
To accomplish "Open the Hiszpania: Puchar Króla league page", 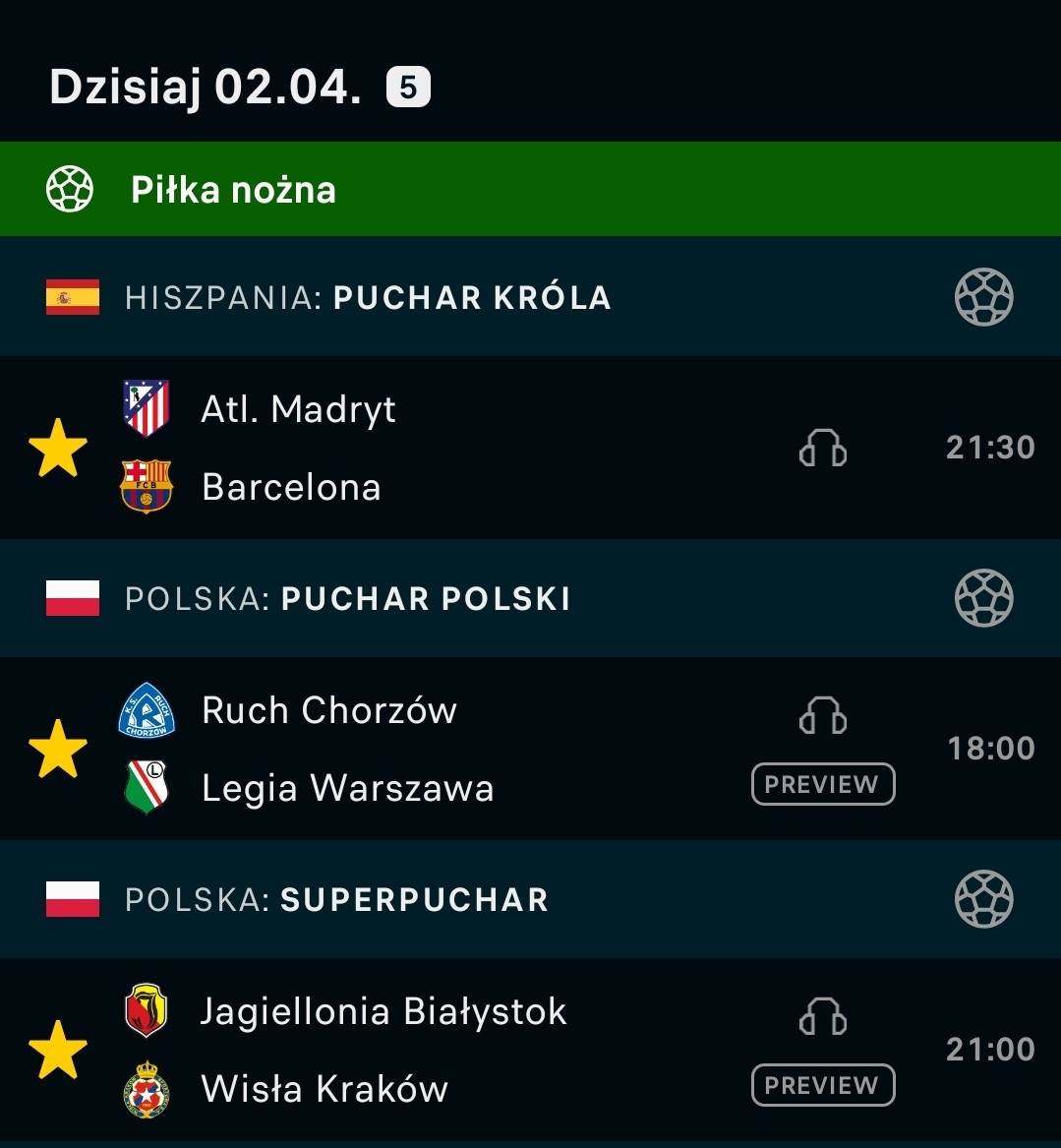I will 368,297.
